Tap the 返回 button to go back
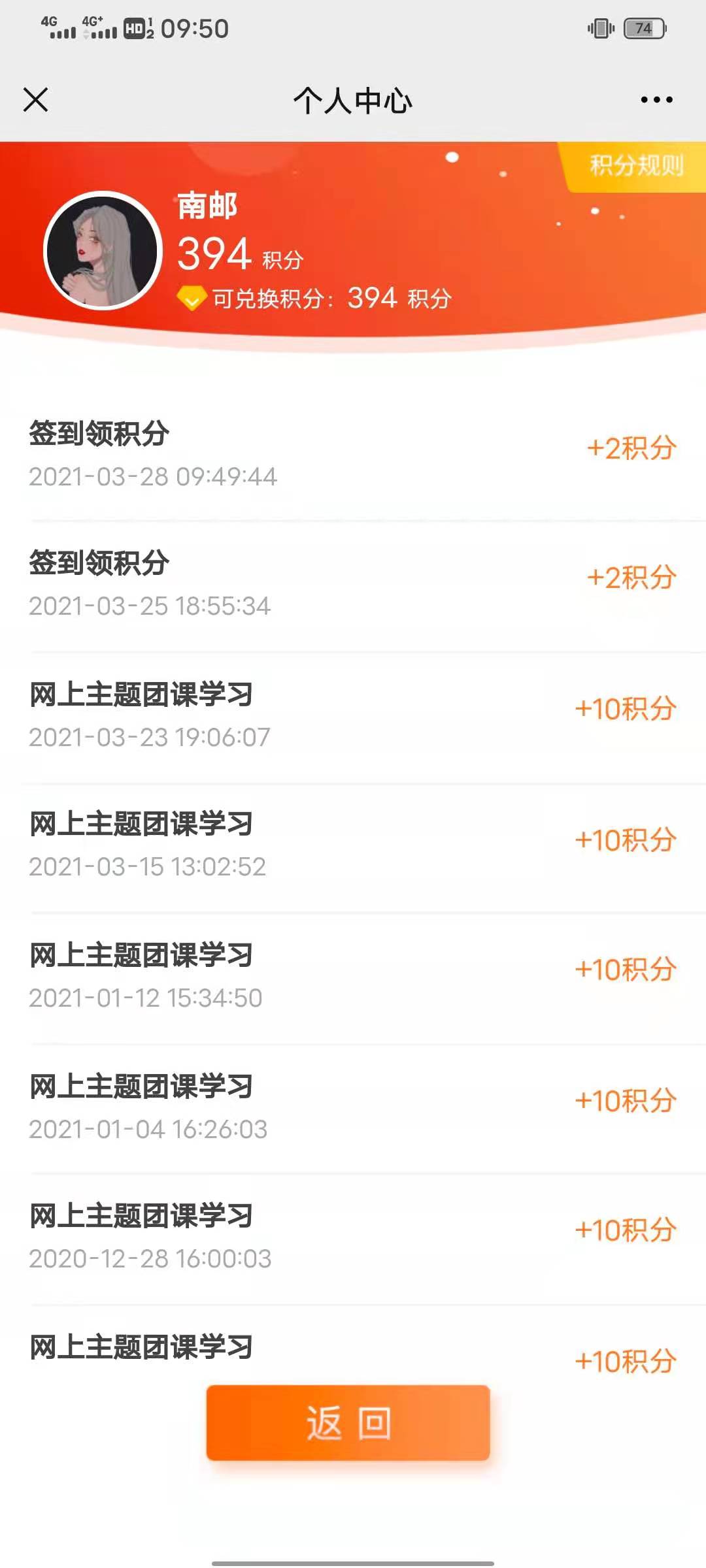 [348, 1423]
